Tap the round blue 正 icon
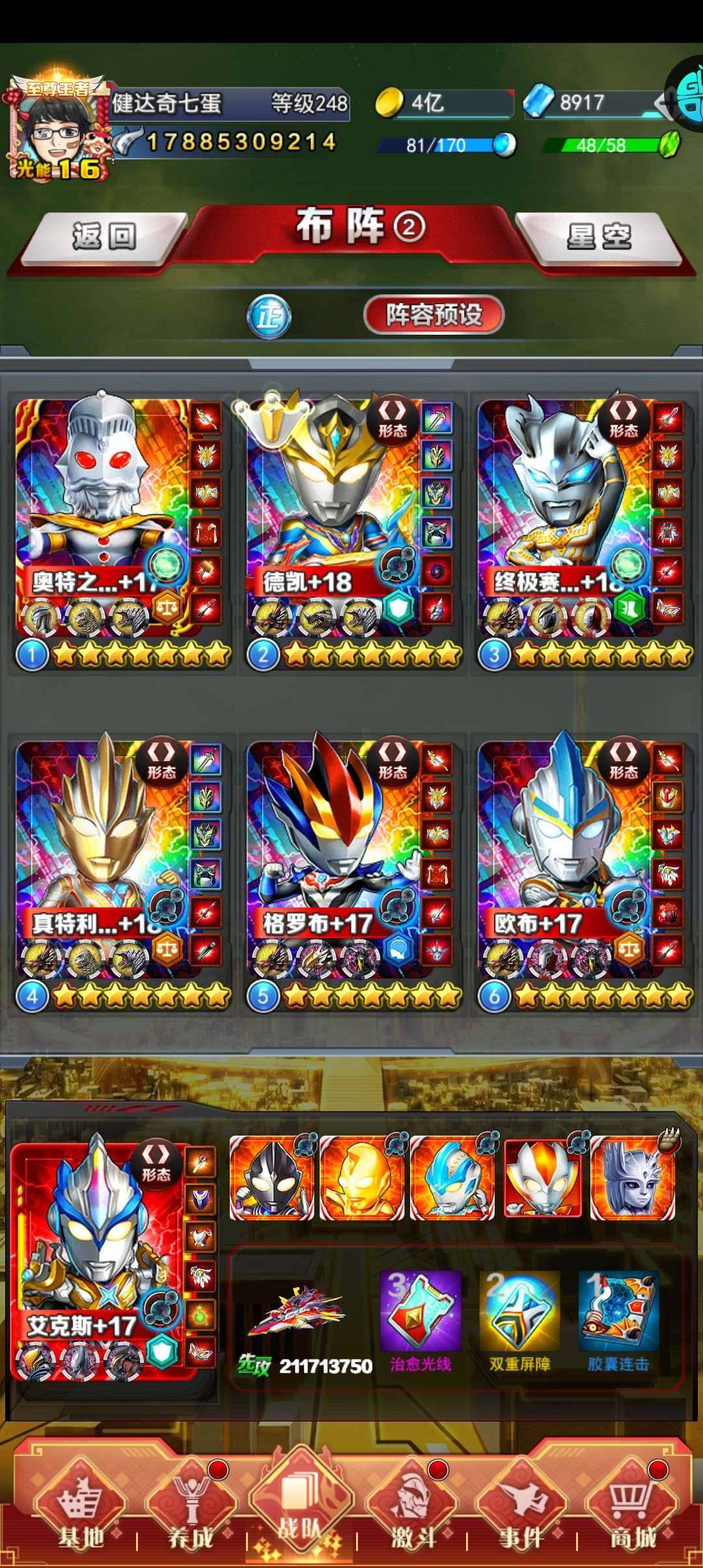 click(269, 318)
